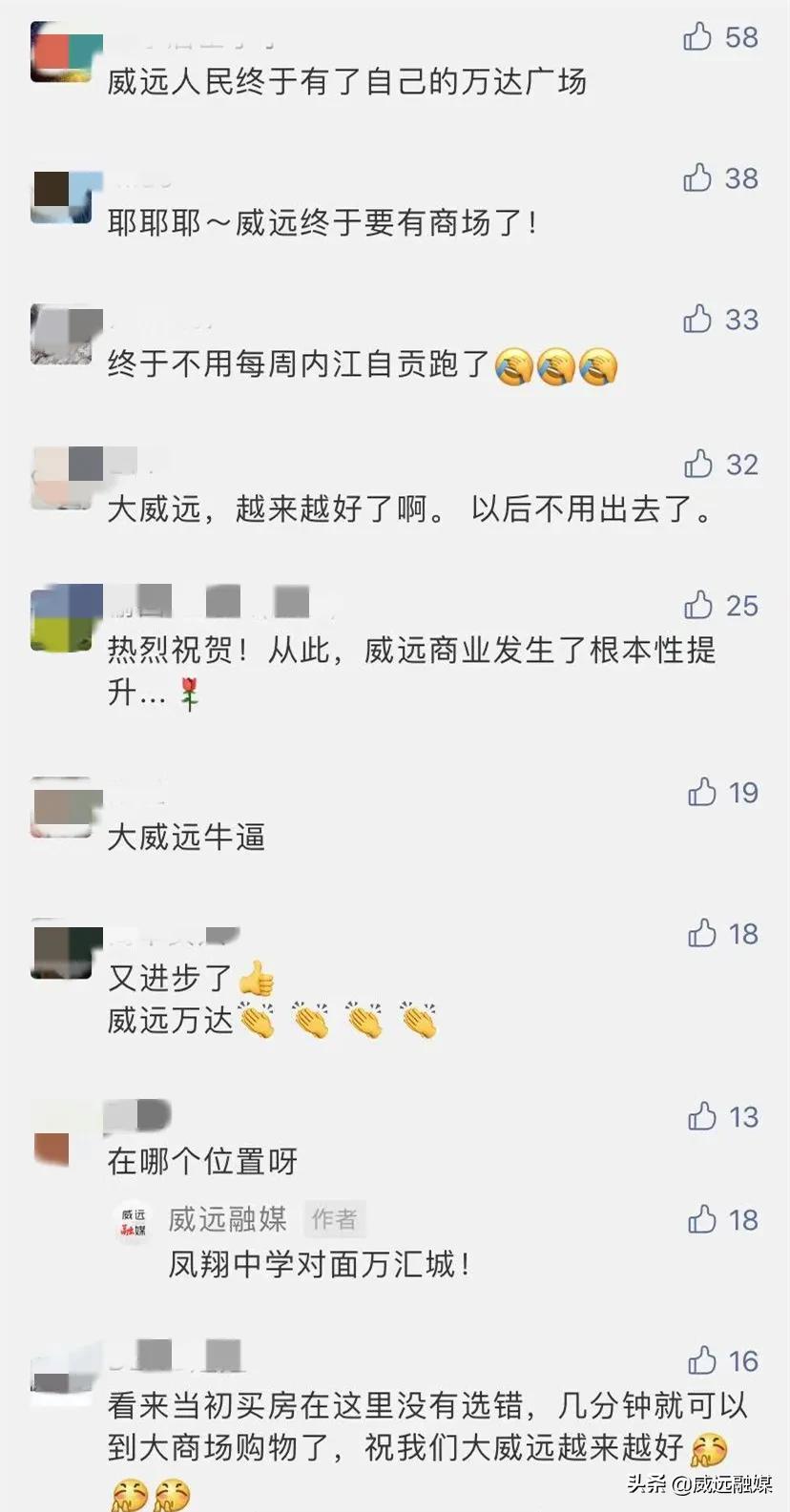The width and height of the screenshot is (790, 1512).
Task: Like the comment about 万达广场 with 58 likes
Action: [x=697, y=36]
